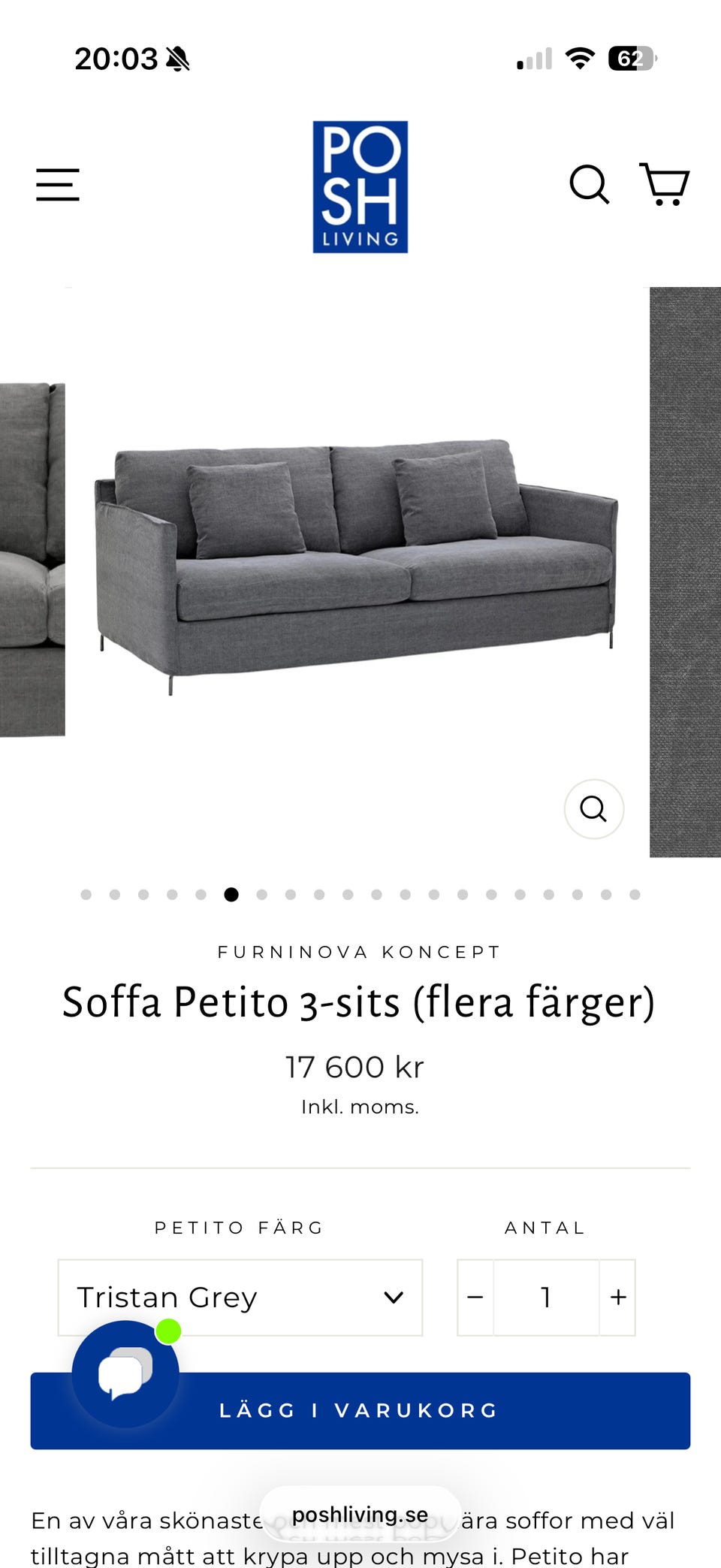
Task: Select the last carousel indicator dot
Action: (635, 895)
